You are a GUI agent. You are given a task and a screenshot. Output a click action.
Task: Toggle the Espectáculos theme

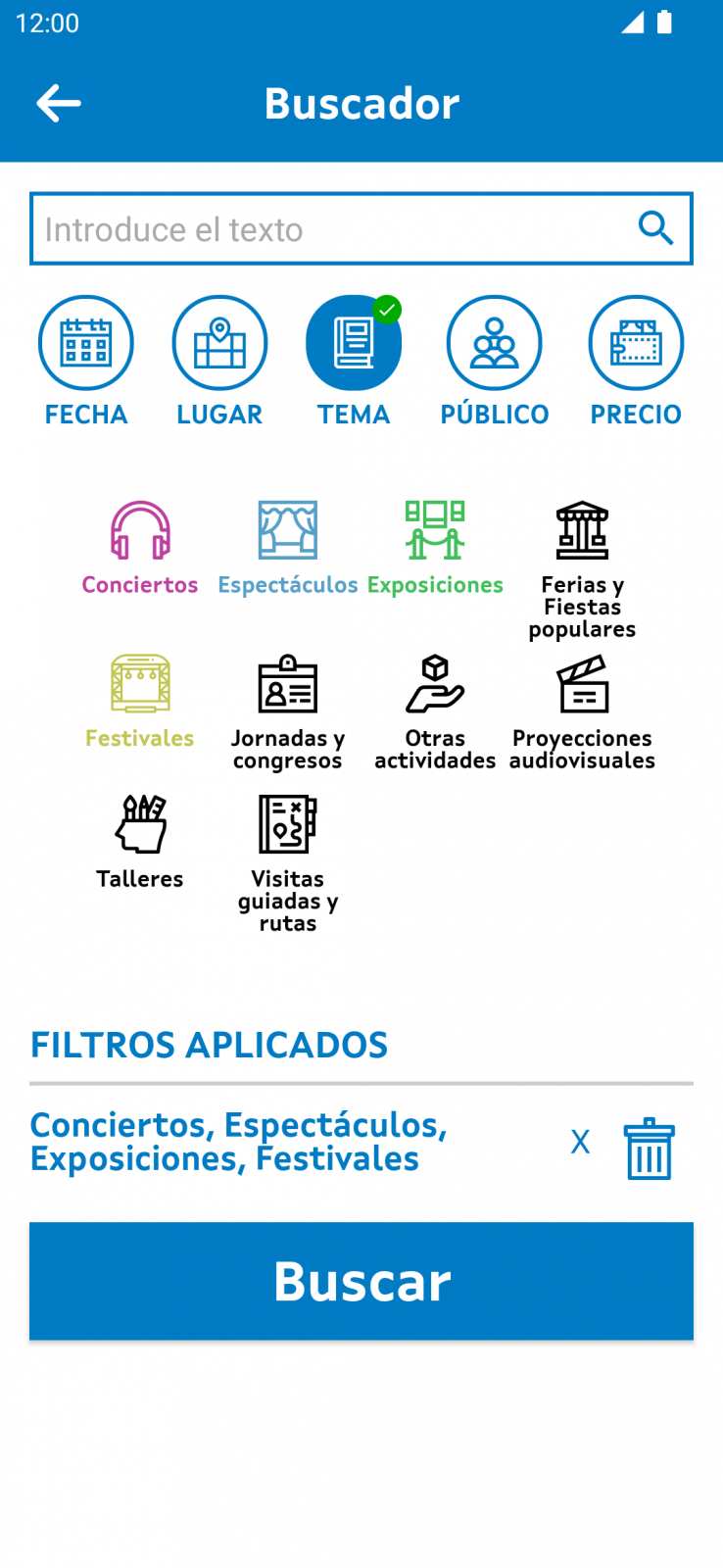288,549
